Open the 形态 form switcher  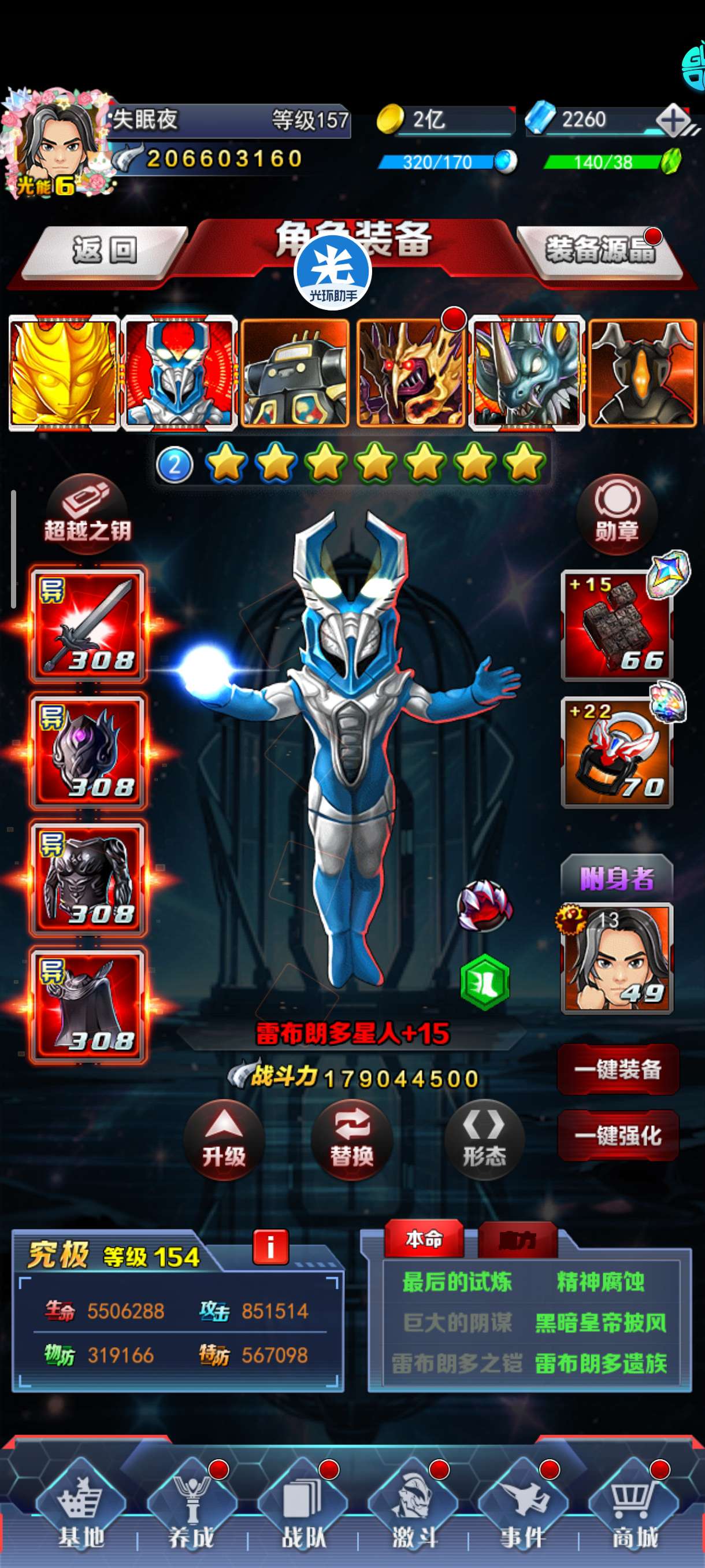click(484, 1140)
